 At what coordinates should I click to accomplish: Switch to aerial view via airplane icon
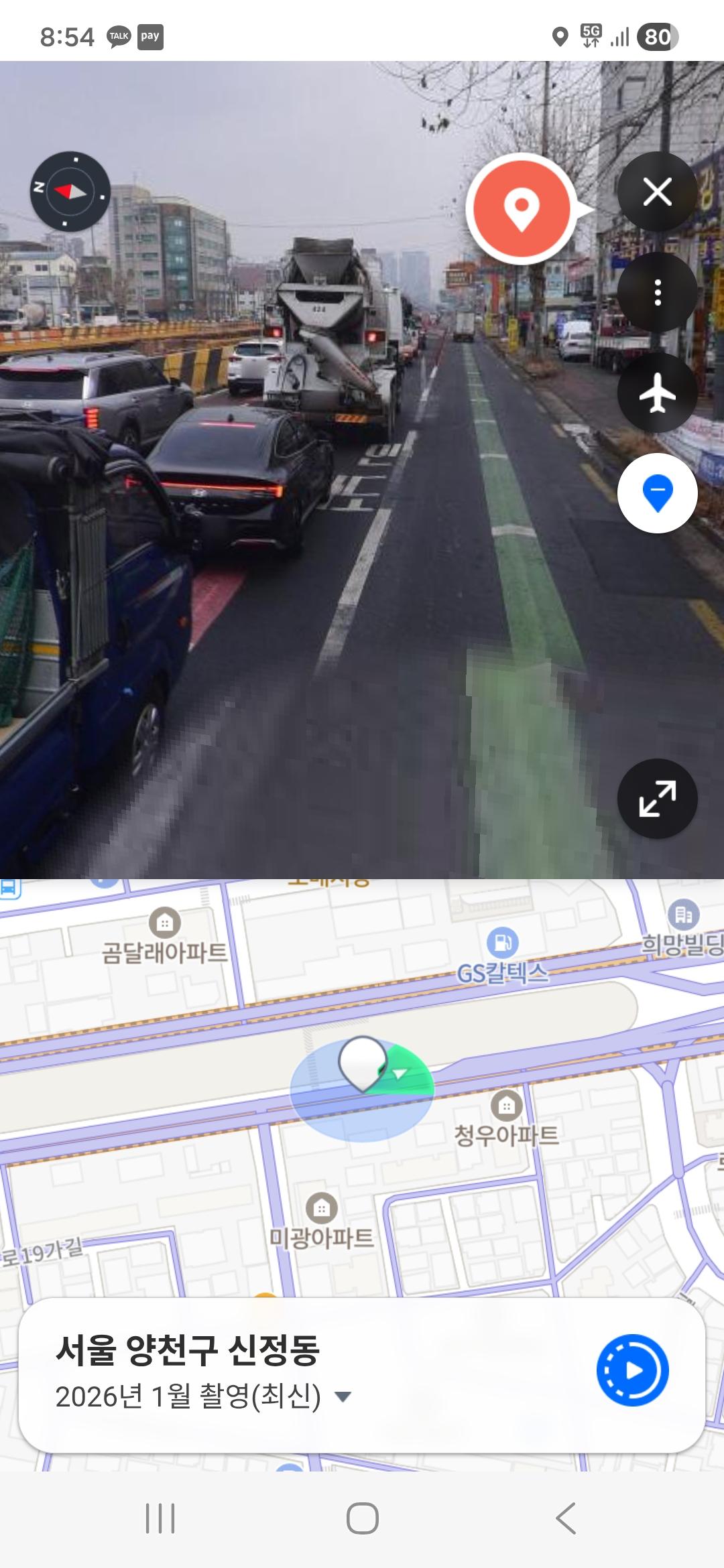point(657,393)
